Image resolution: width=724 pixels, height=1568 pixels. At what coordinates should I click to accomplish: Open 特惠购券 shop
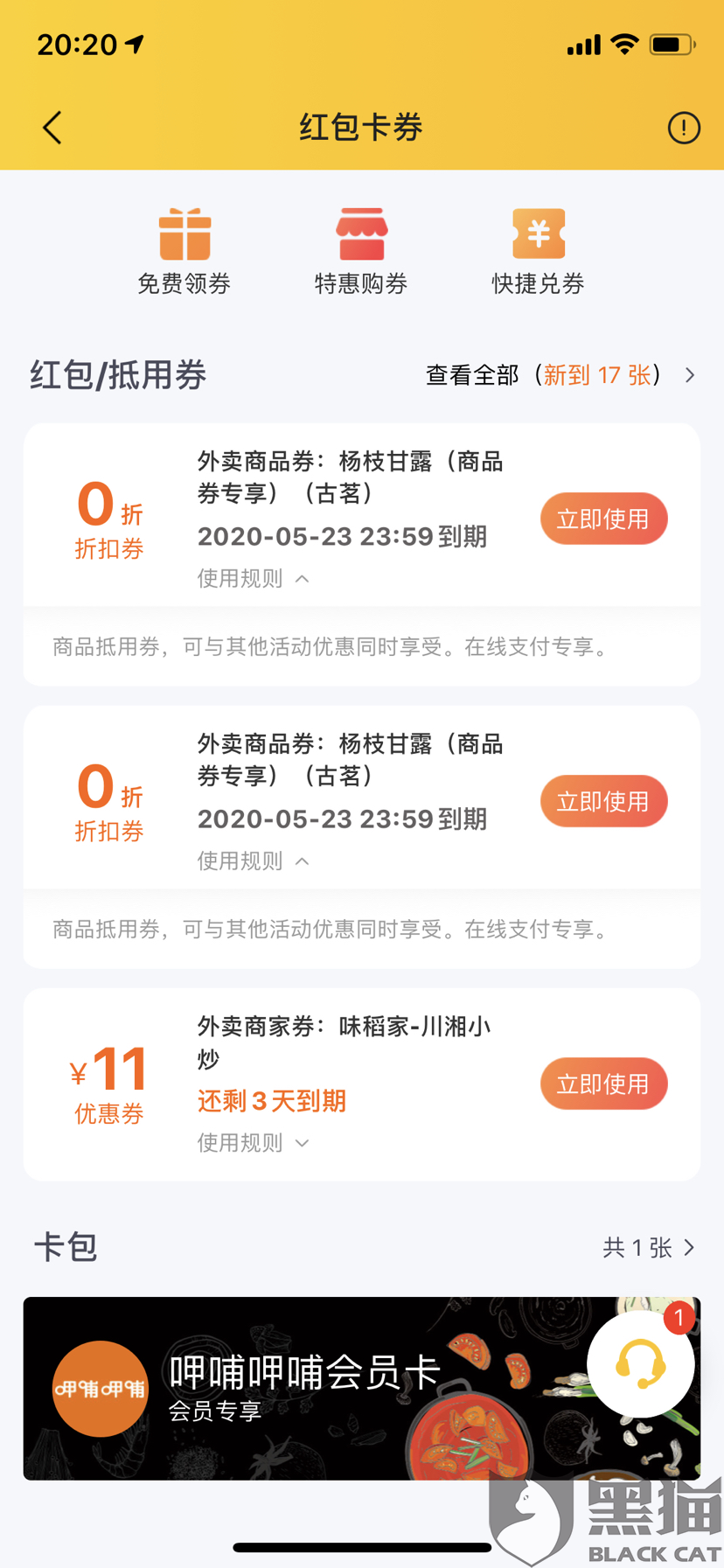[361, 252]
